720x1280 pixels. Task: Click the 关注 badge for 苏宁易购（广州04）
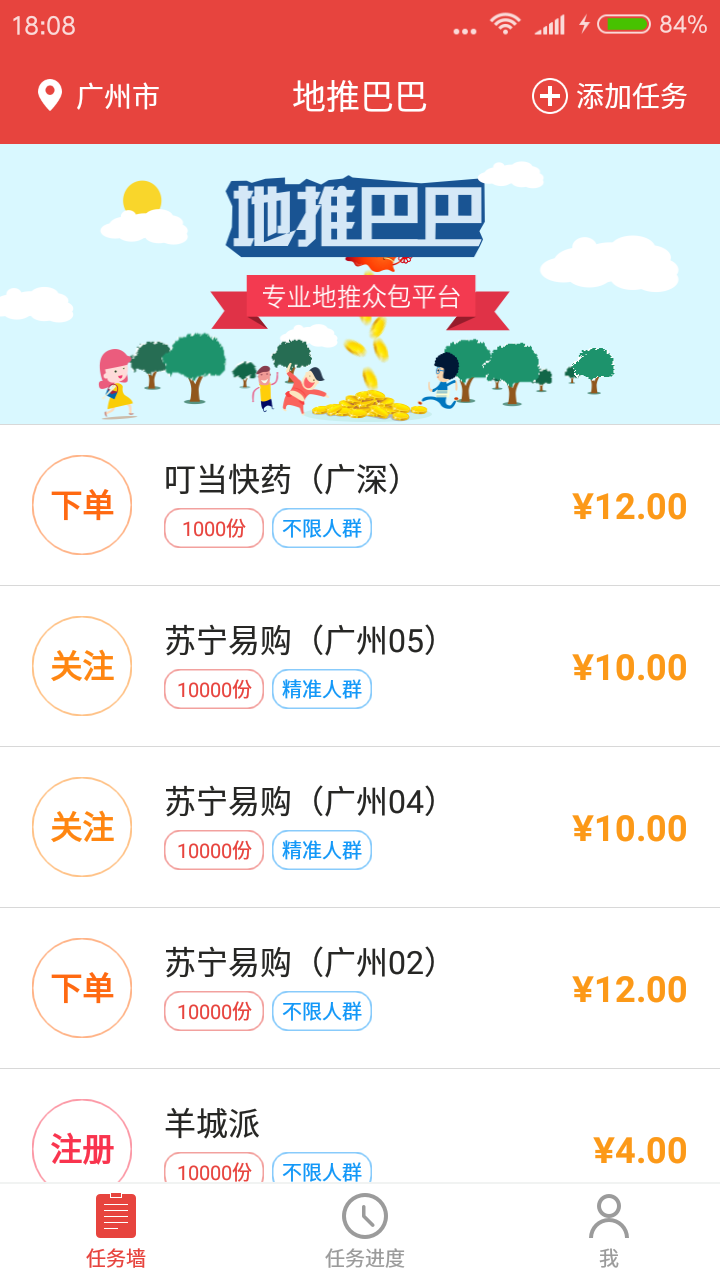point(82,827)
